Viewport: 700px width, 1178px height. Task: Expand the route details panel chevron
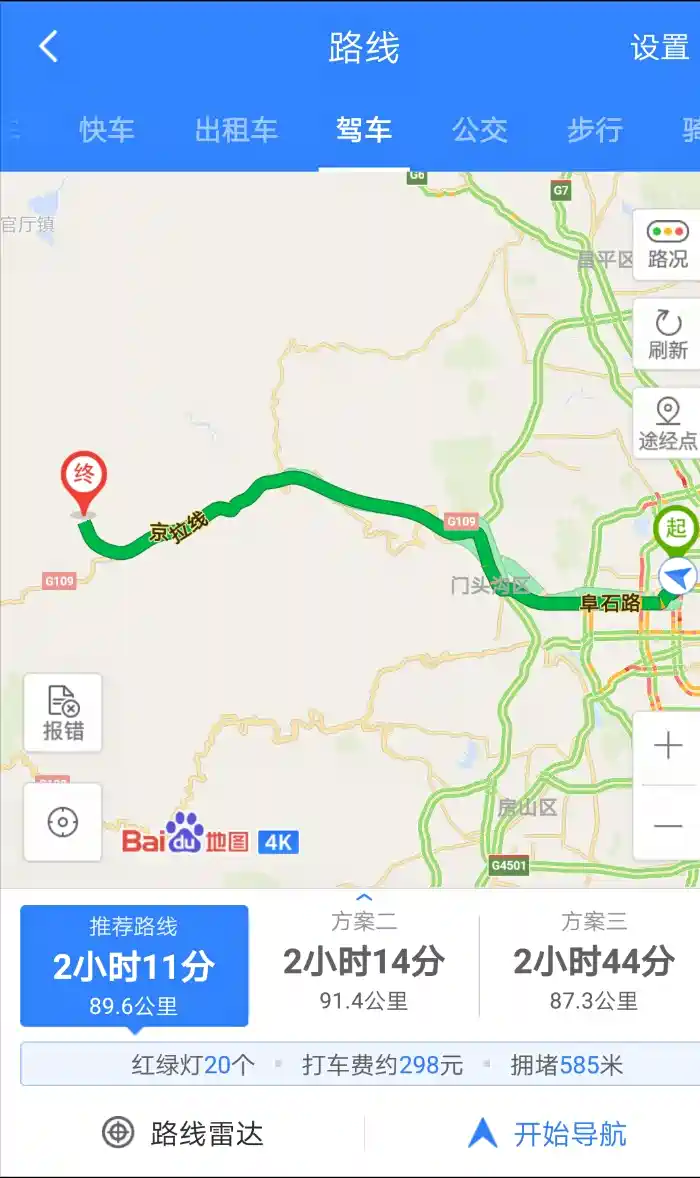[x=364, y=897]
